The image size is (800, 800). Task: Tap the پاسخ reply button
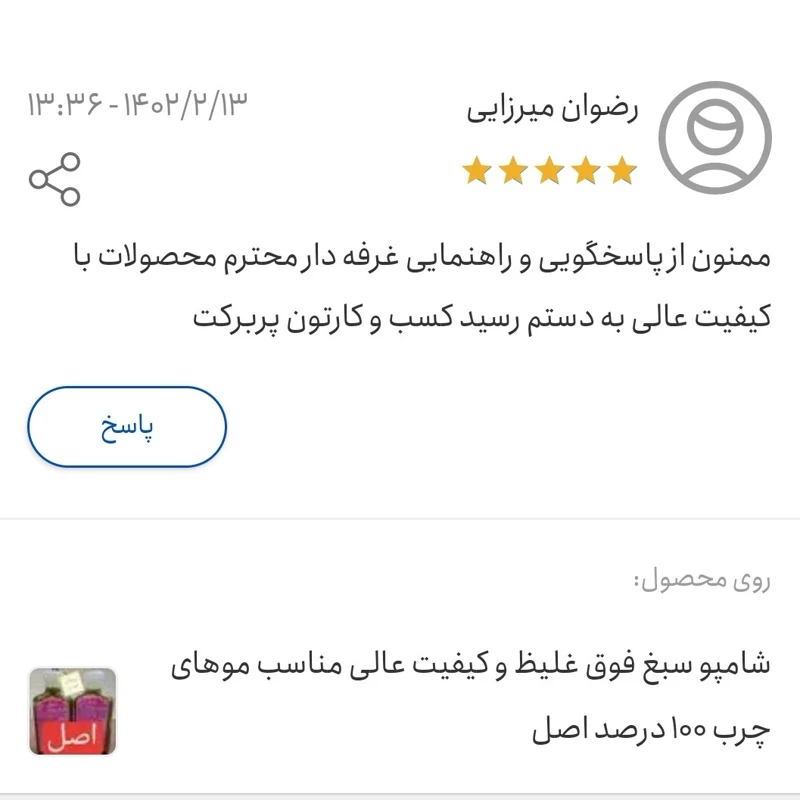click(x=127, y=427)
